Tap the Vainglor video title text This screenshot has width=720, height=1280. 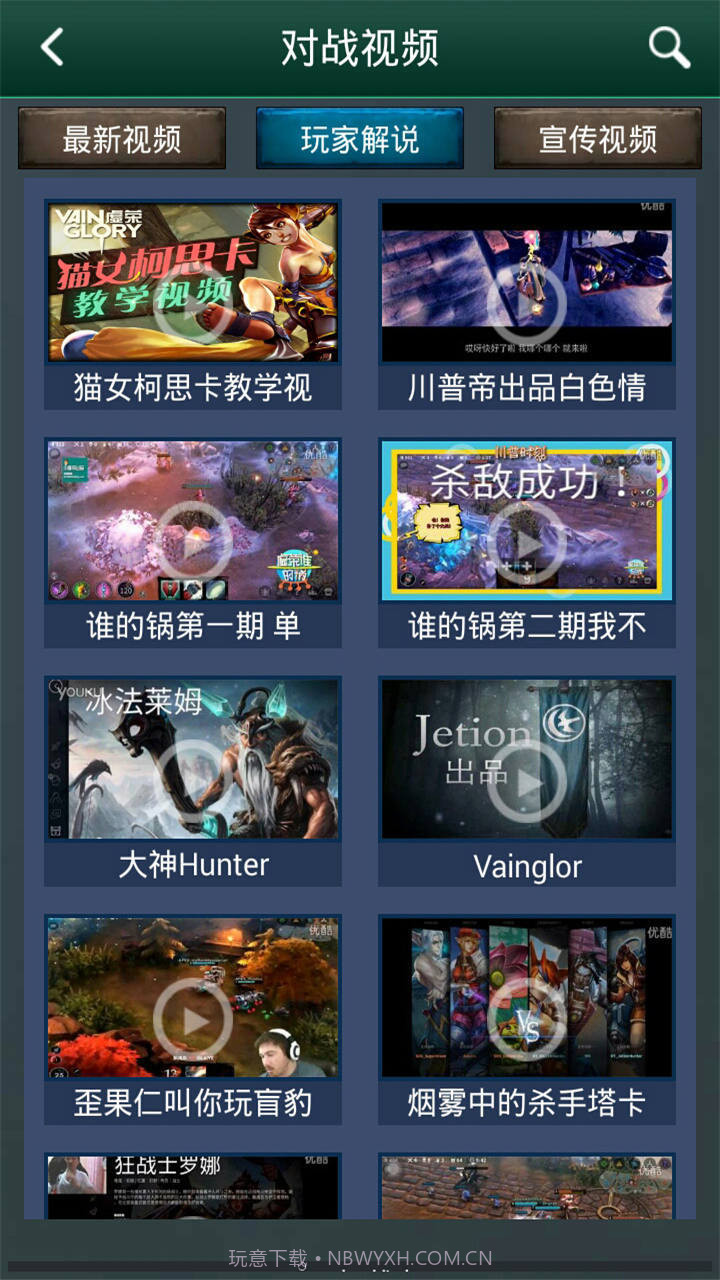pyautogui.click(x=528, y=864)
